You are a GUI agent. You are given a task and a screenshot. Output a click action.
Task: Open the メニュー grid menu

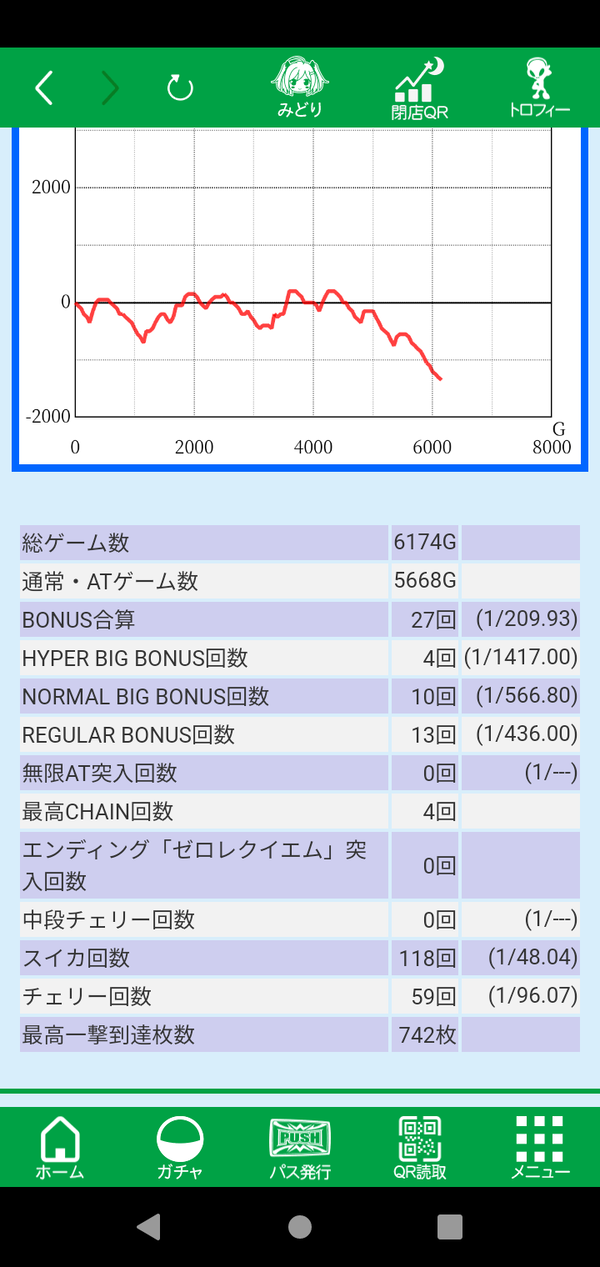540,1147
